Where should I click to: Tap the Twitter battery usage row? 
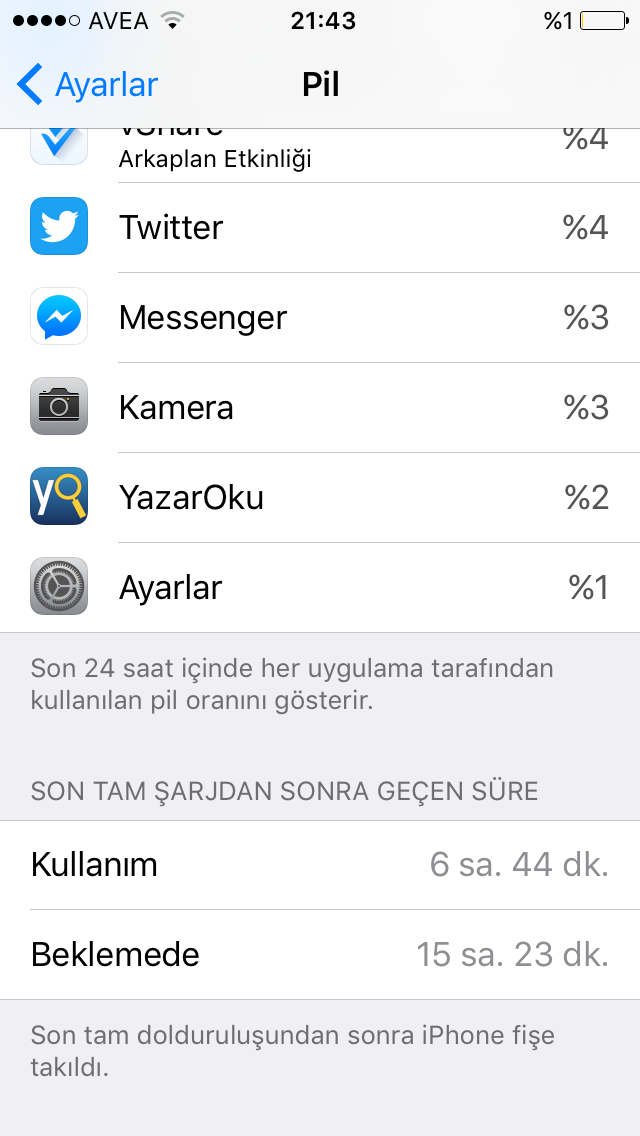click(x=320, y=227)
